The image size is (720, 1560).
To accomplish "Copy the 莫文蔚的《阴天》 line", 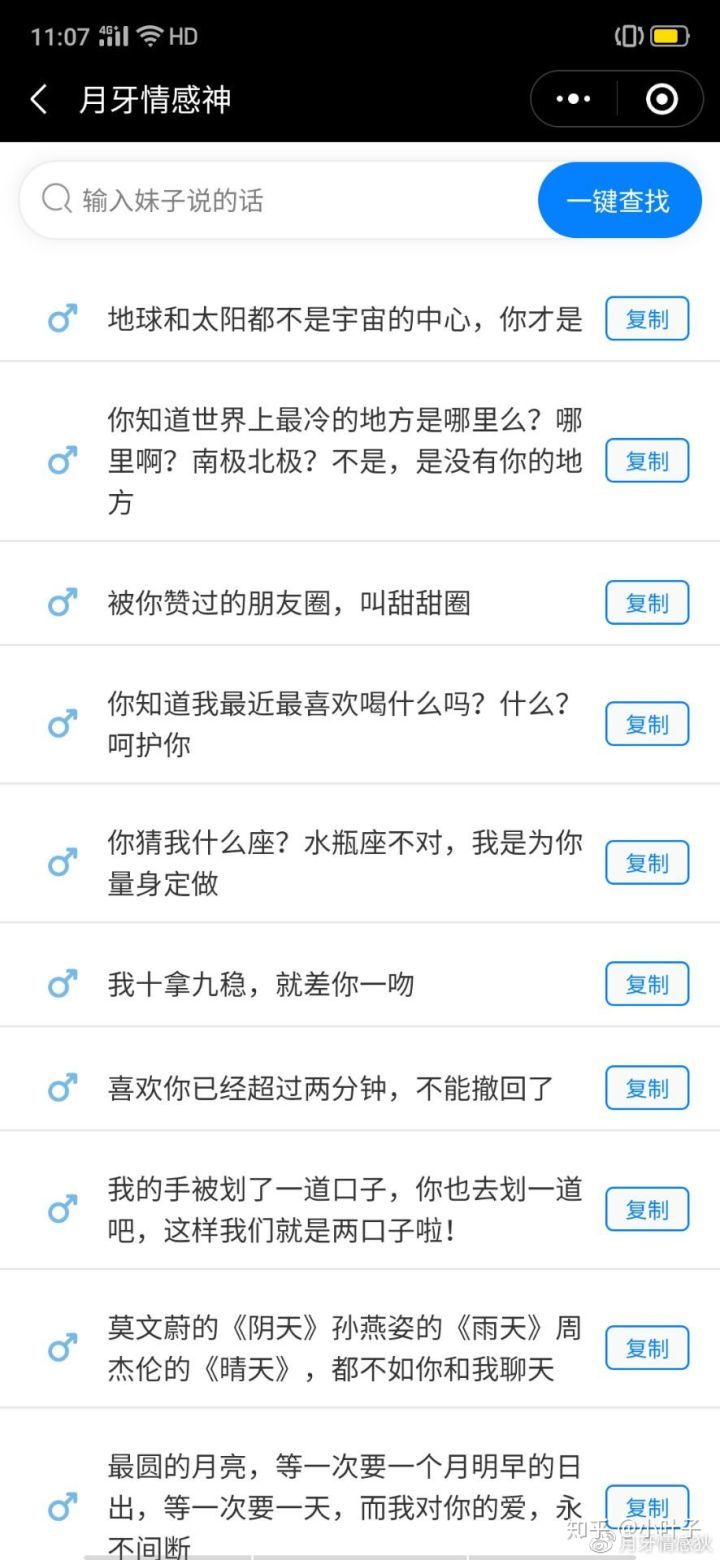I will [x=647, y=1348].
